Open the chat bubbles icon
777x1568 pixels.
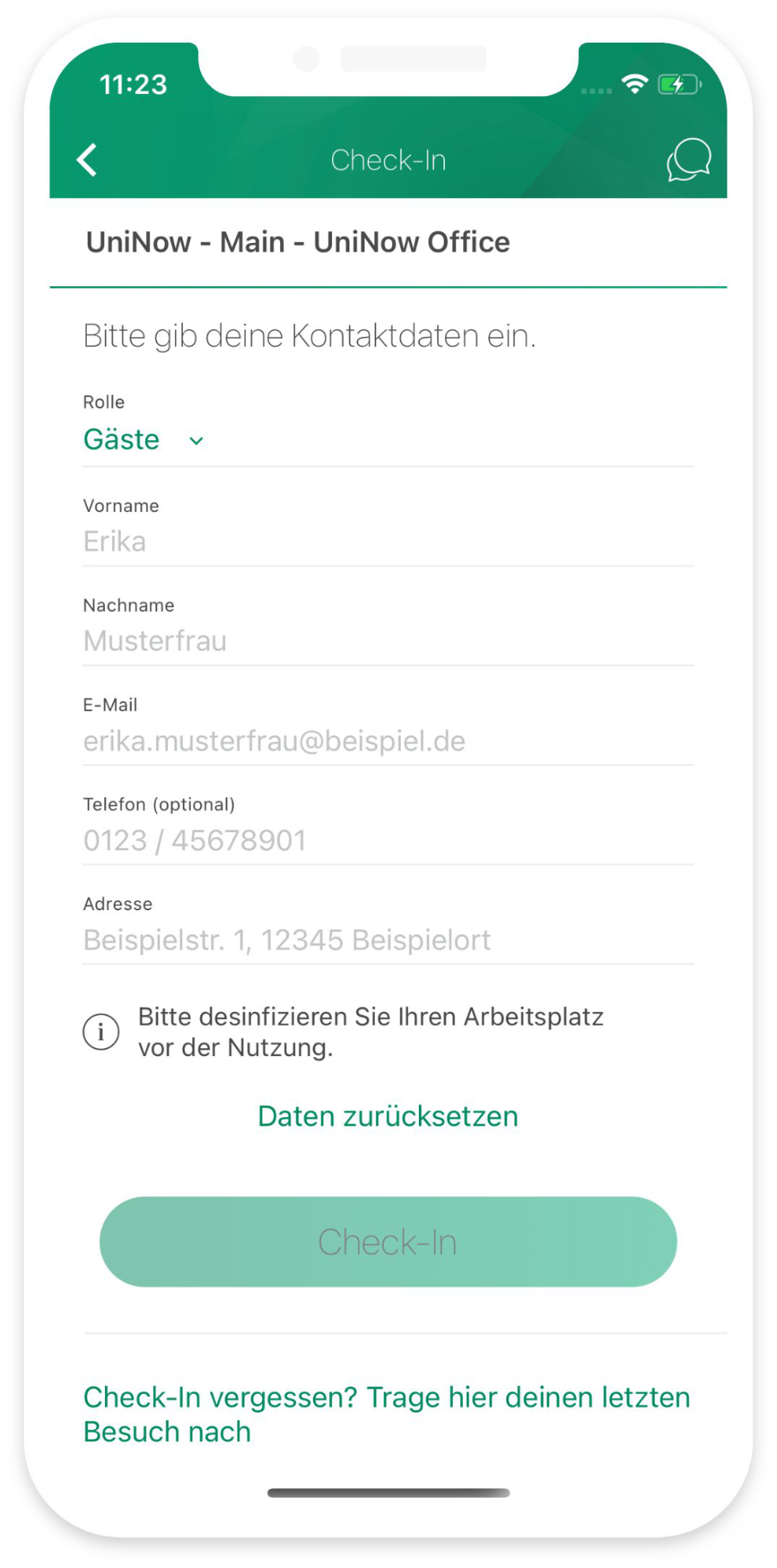[689, 160]
